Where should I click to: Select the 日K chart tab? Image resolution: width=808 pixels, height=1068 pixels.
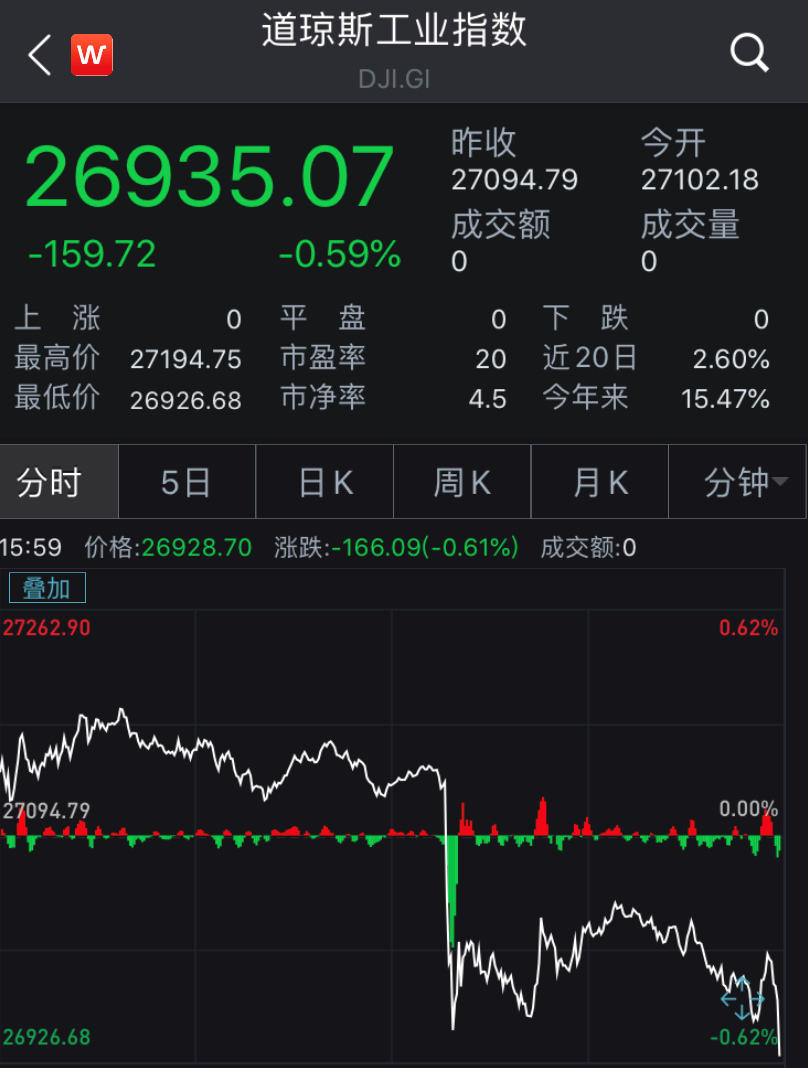(x=325, y=483)
